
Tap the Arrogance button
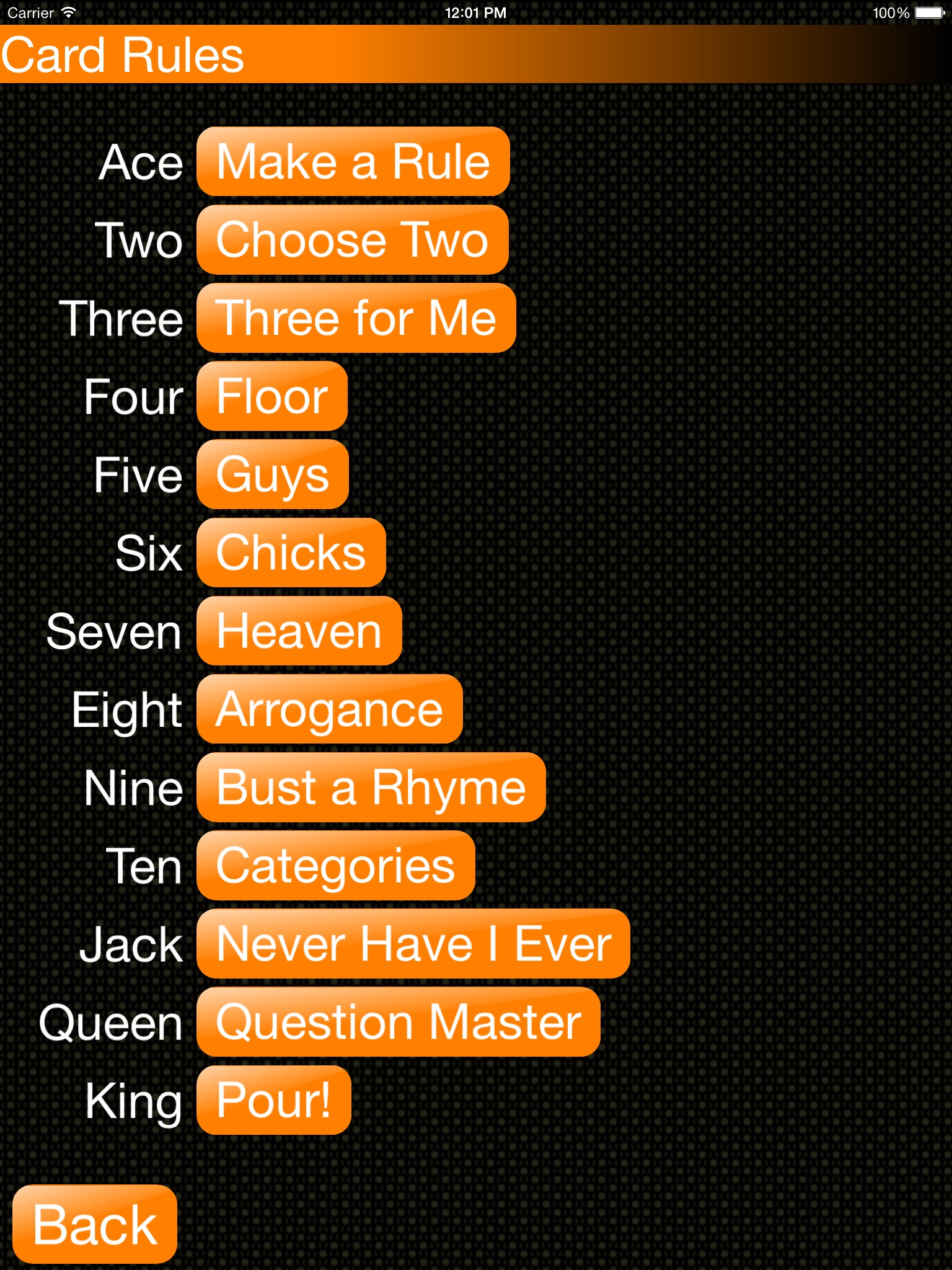pos(330,709)
